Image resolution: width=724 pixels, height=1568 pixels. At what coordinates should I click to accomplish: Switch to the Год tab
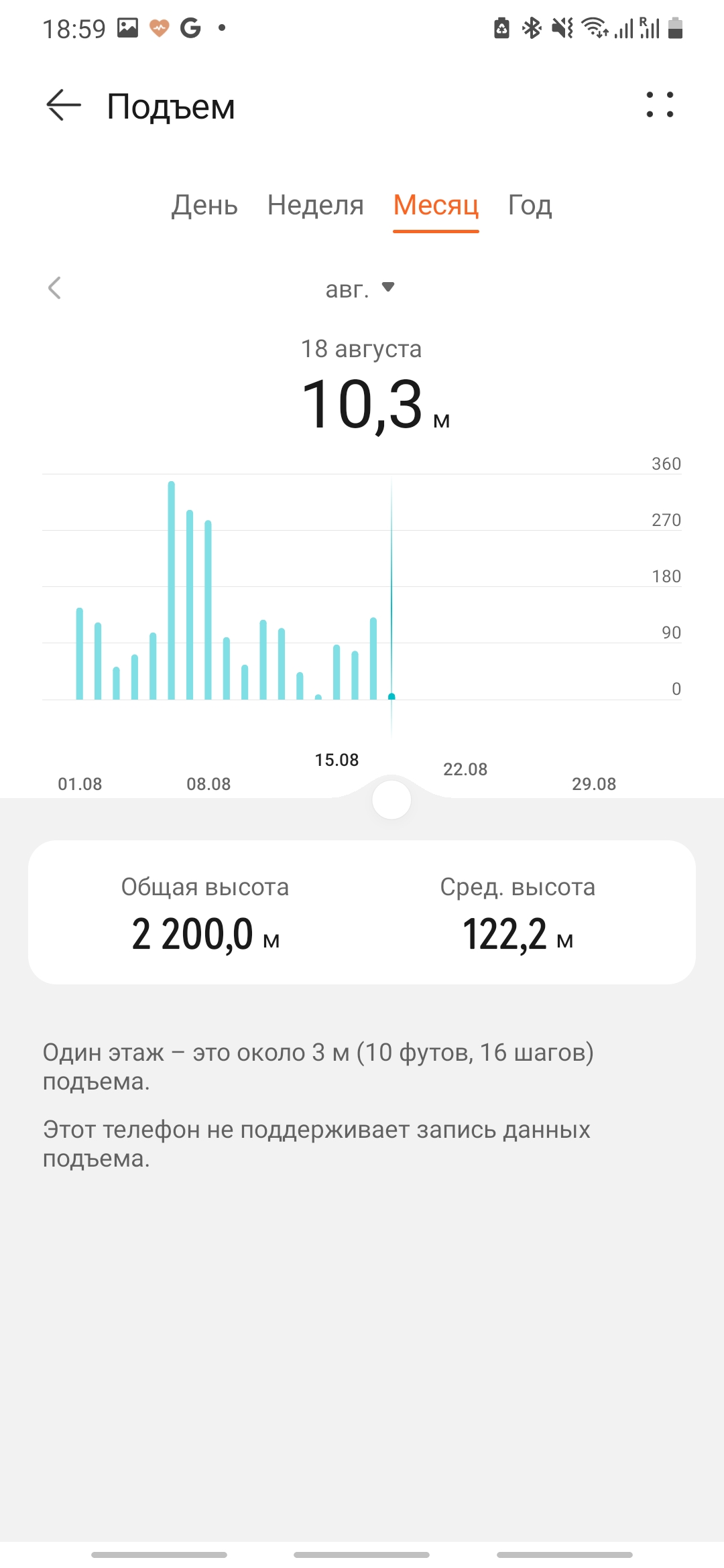[x=530, y=205]
